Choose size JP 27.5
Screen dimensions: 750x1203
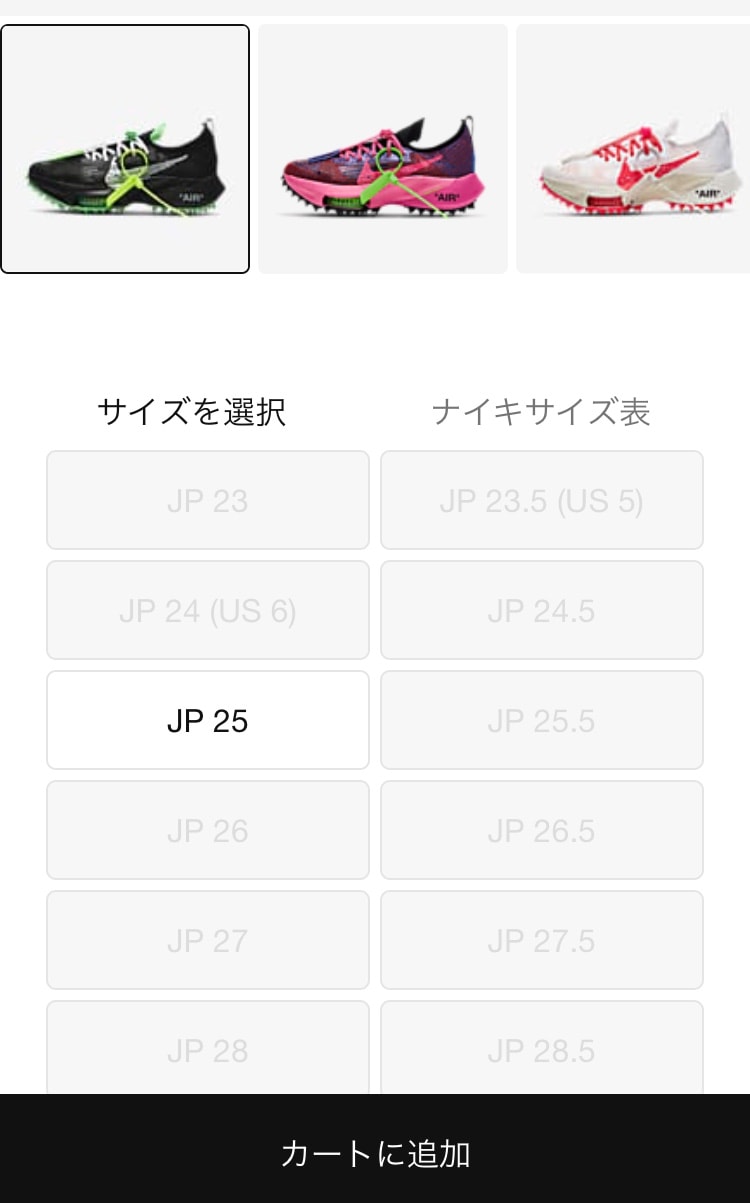[x=542, y=940]
